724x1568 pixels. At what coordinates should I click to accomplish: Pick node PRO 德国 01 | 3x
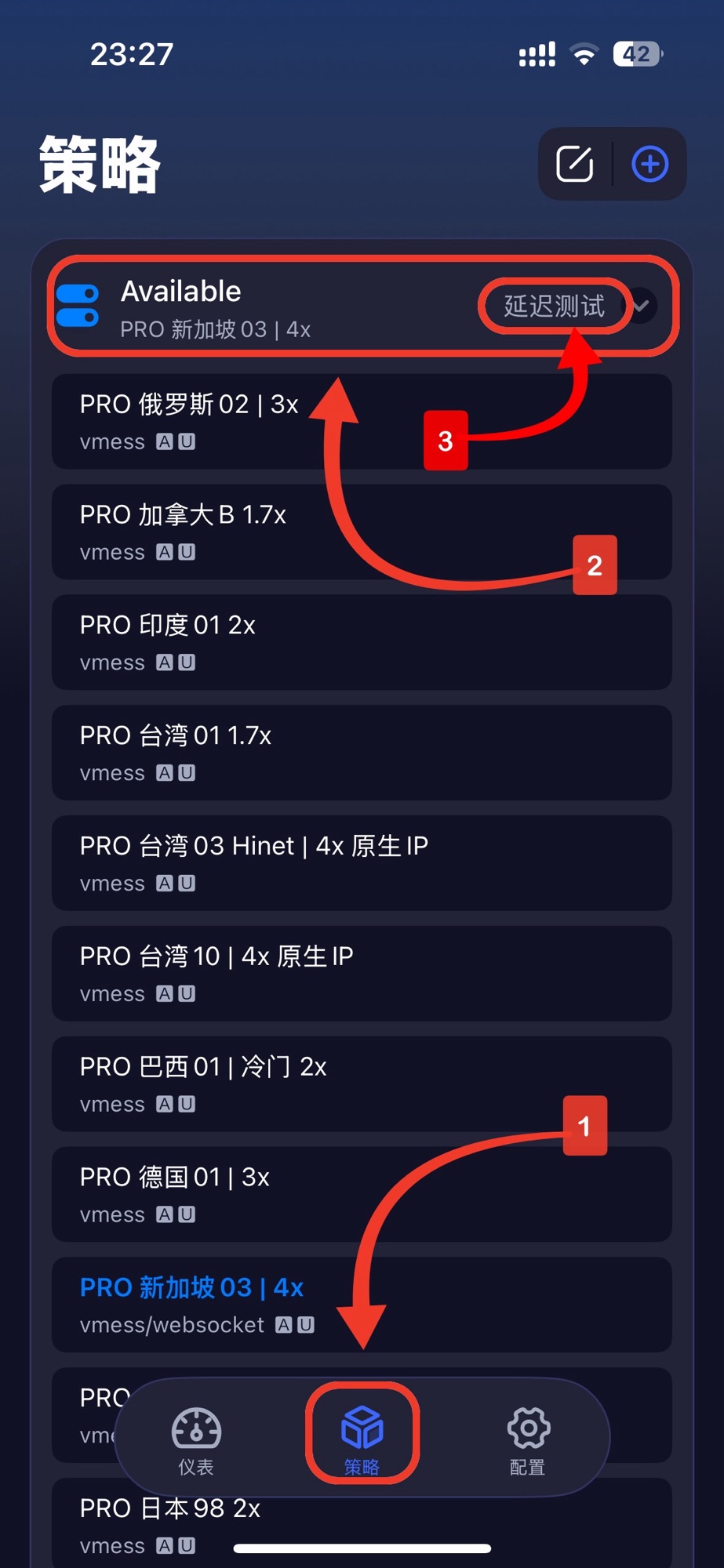click(x=361, y=1194)
